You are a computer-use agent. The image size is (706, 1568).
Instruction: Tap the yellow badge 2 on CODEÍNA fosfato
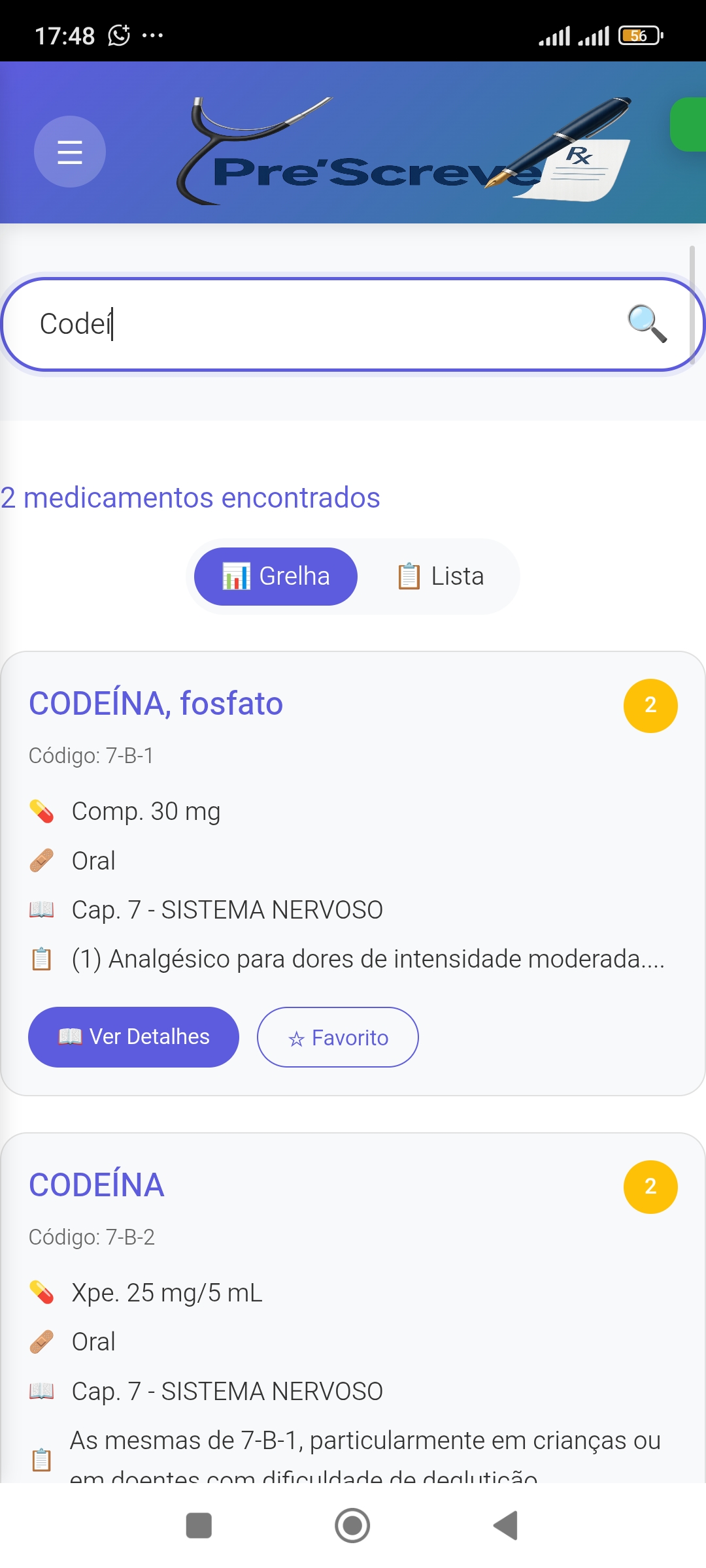(x=650, y=706)
